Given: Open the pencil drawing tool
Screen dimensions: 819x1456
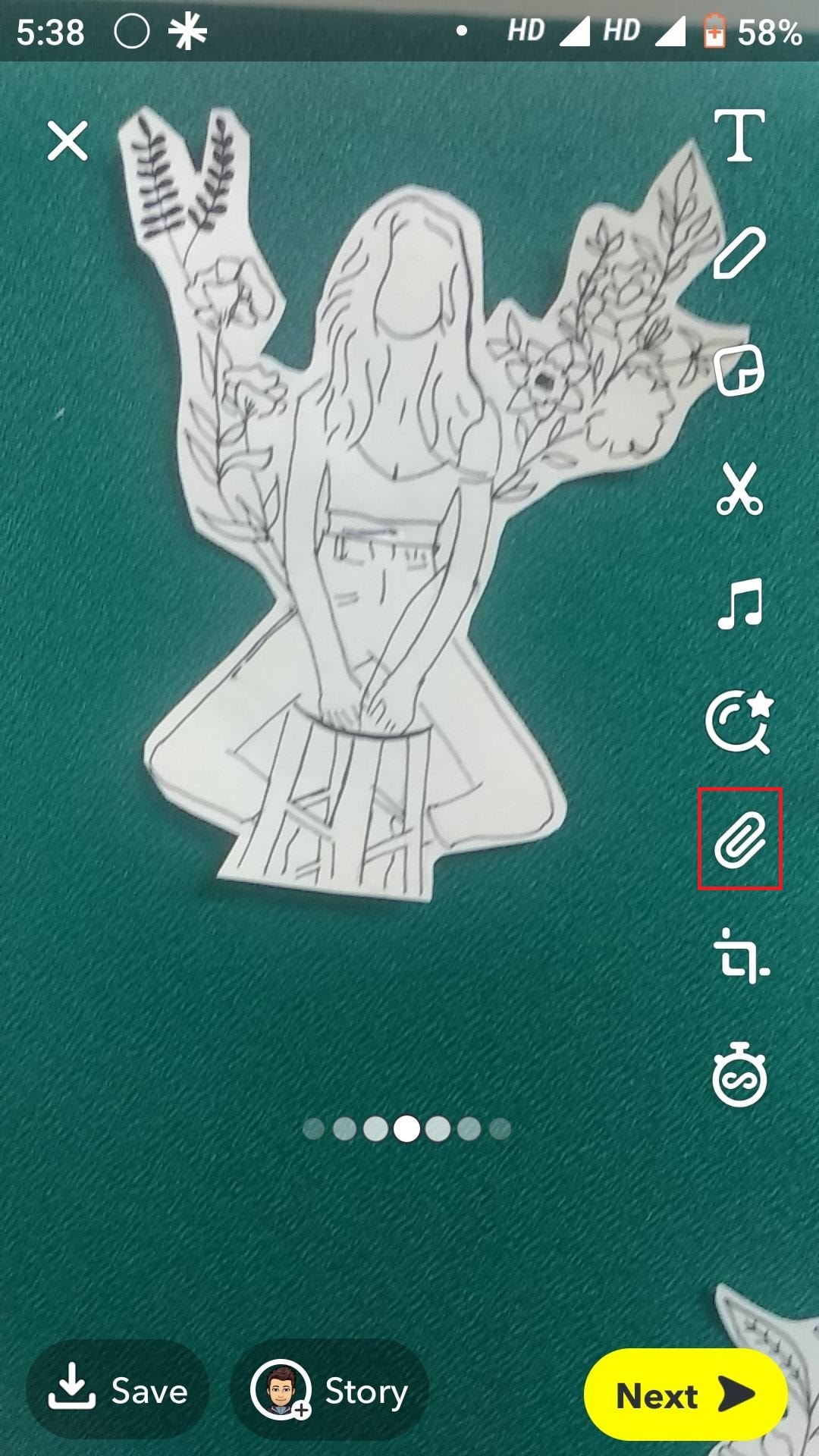Looking at the screenshot, I should coord(739,254).
